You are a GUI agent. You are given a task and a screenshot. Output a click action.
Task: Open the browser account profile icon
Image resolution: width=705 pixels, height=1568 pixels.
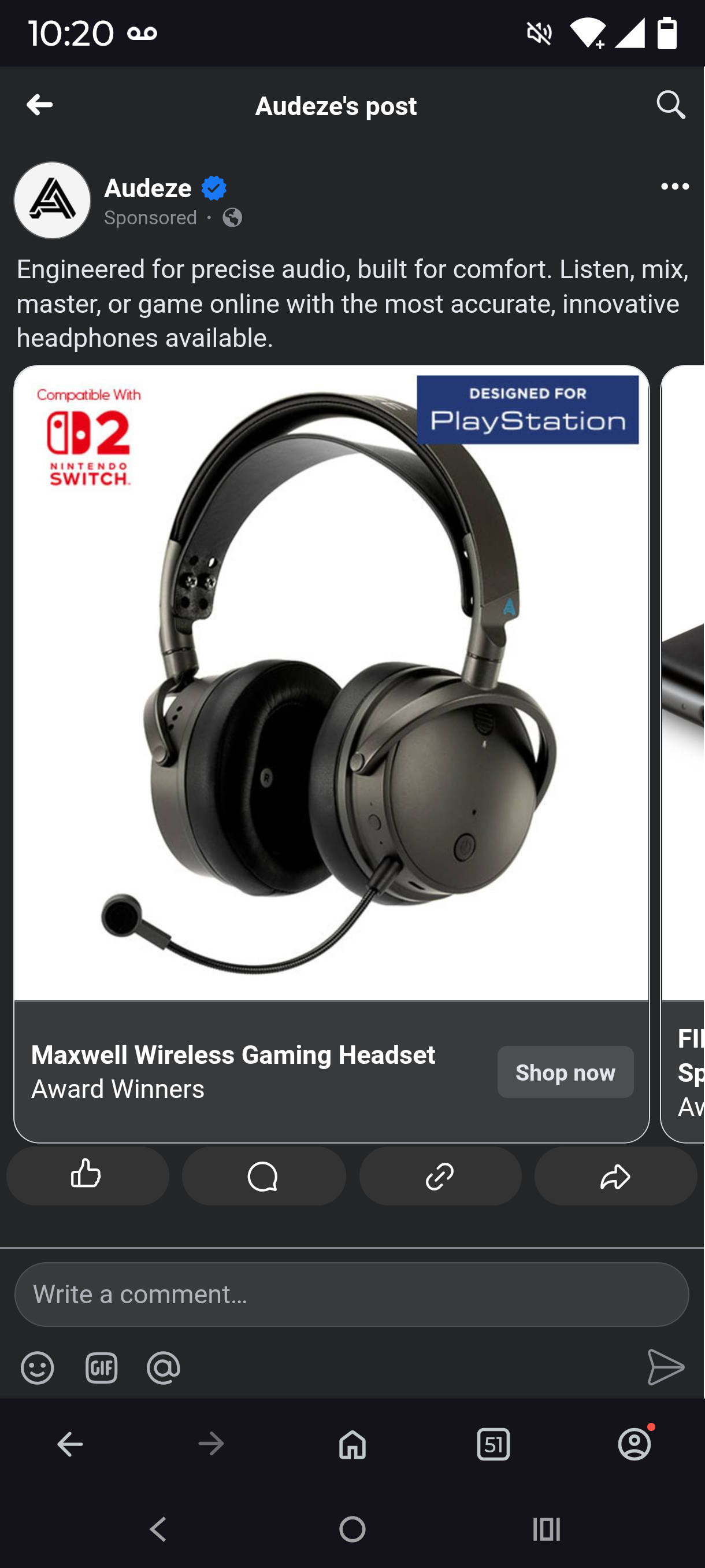pos(634,1444)
